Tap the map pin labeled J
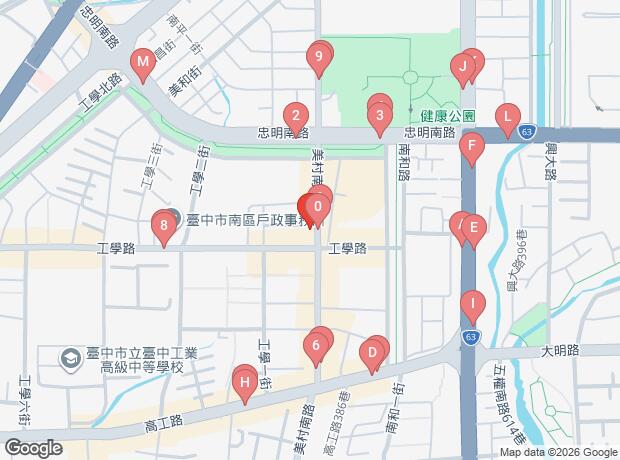Image resolution: width=620 pixels, height=460 pixels. click(462, 69)
